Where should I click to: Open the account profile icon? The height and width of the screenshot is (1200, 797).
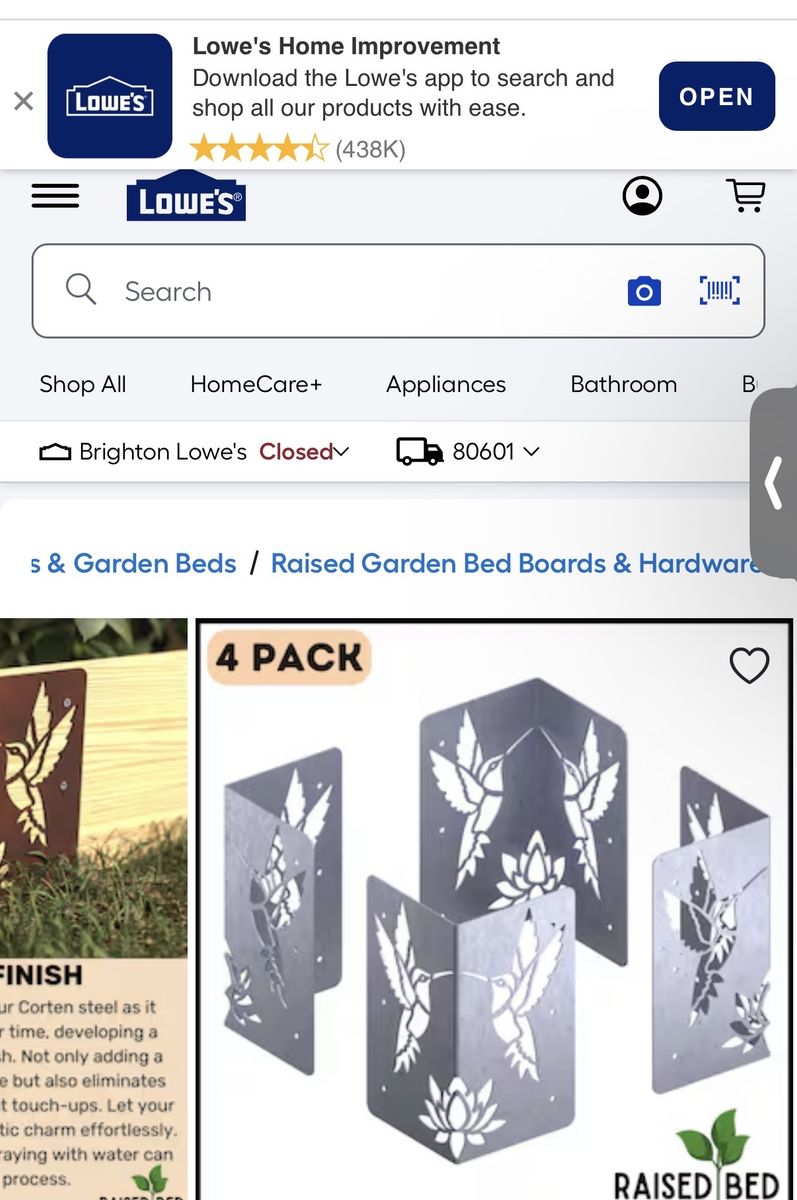coord(642,196)
